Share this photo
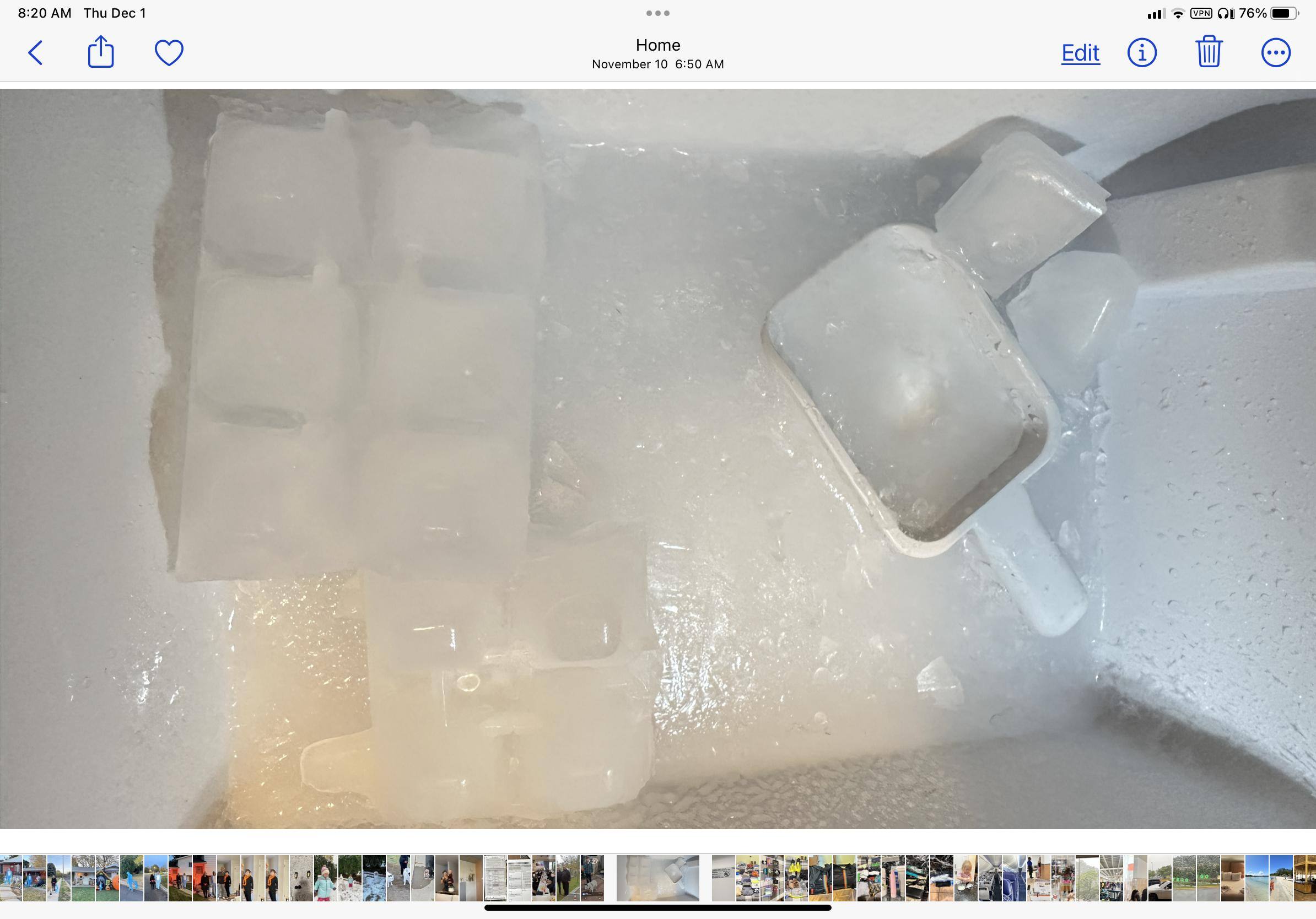 (101, 52)
